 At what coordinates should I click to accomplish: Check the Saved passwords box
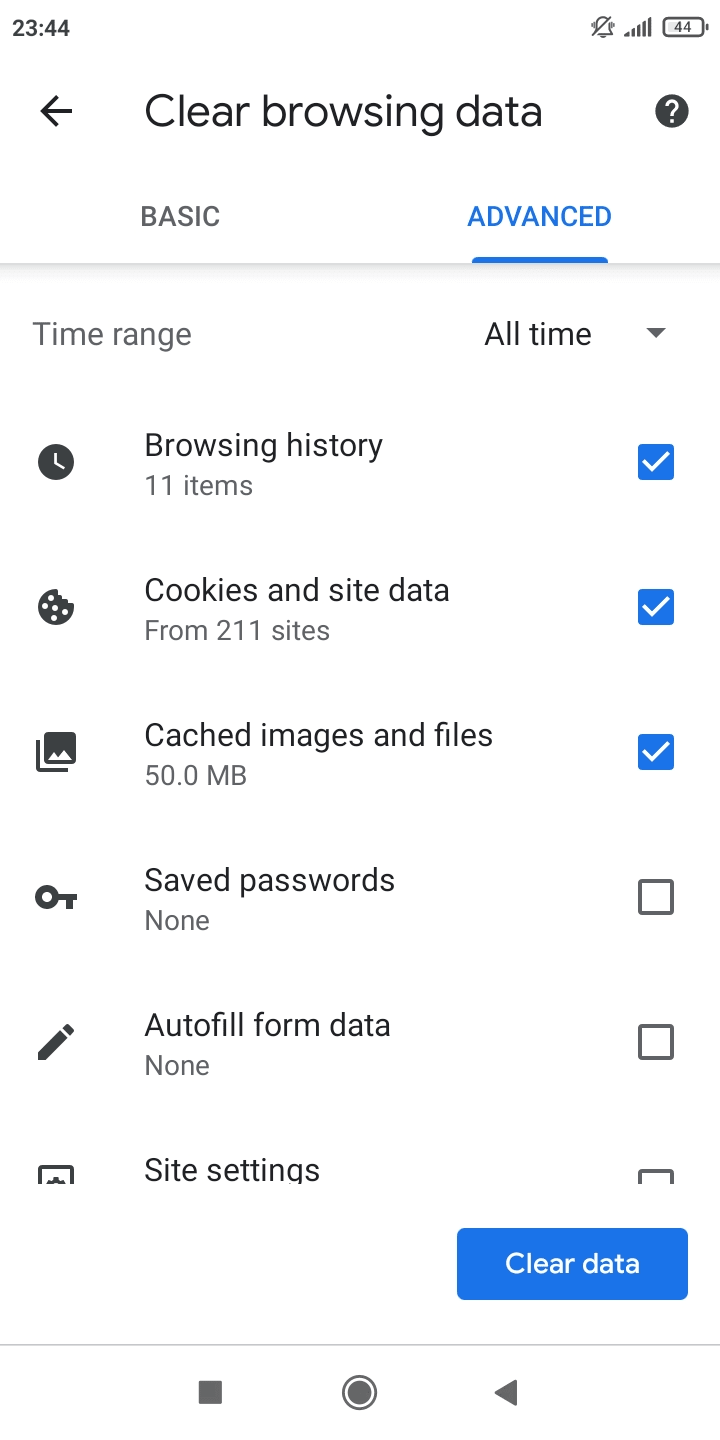[x=656, y=897]
